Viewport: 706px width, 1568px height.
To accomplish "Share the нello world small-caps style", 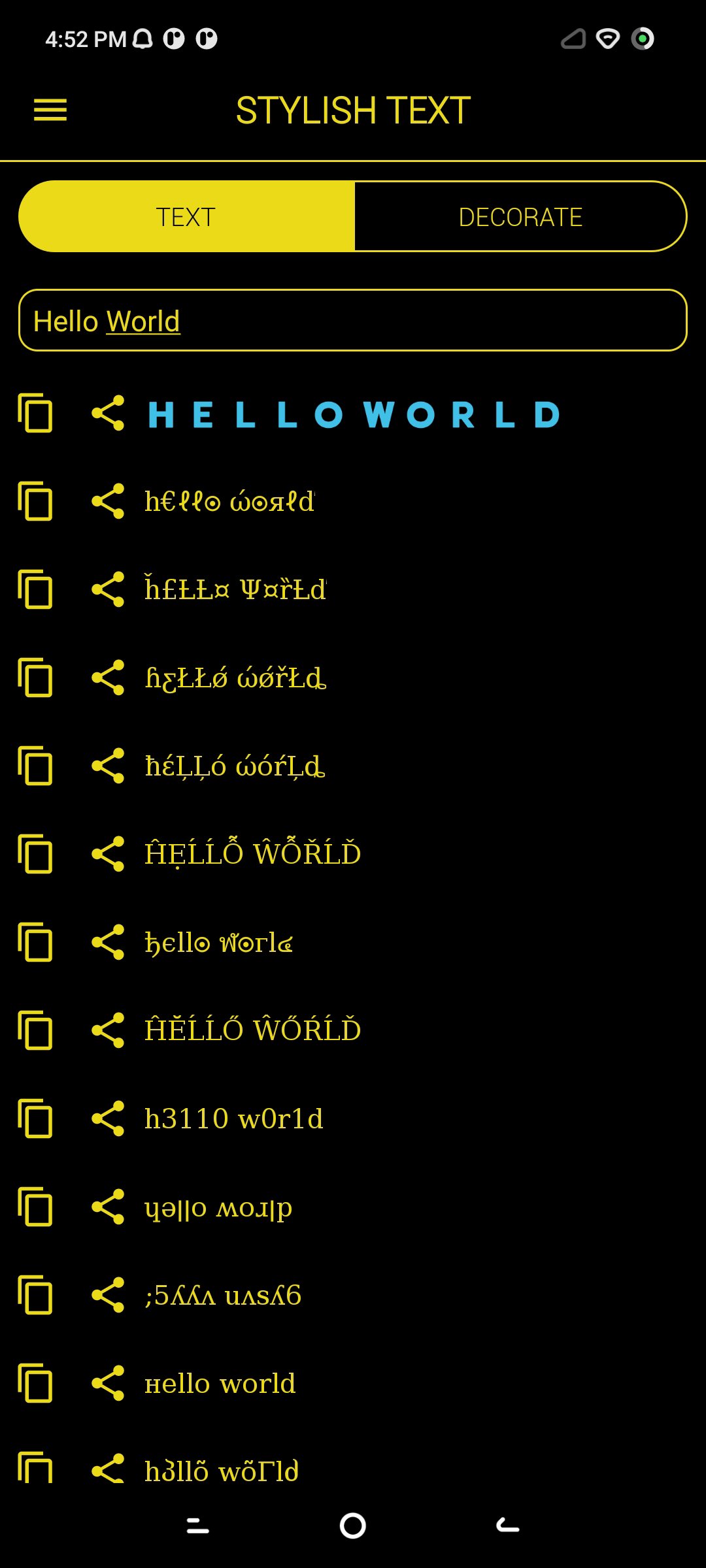I will (x=108, y=1383).
